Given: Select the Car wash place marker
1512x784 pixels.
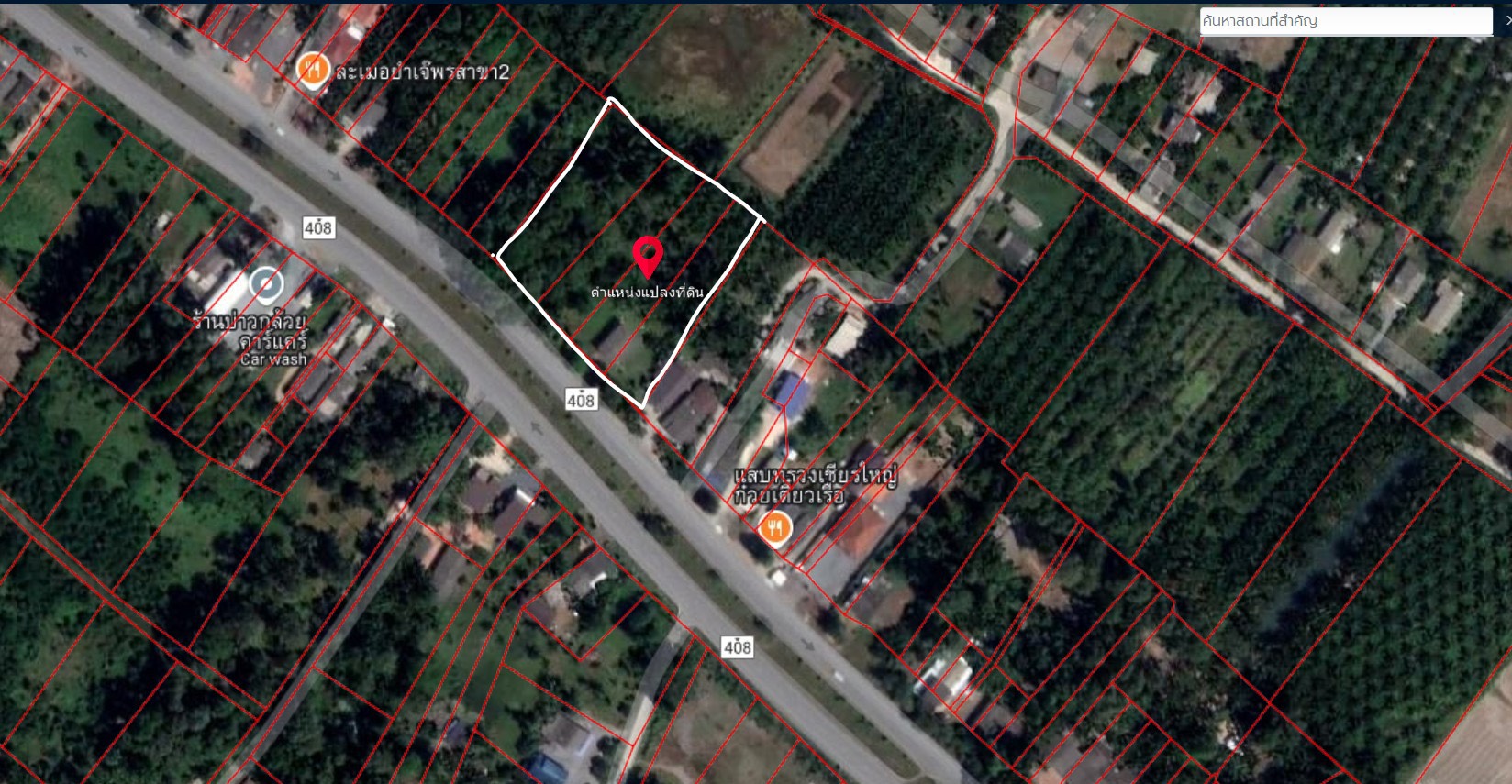Looking at the screenshot, I should click(x=266, y=285).
